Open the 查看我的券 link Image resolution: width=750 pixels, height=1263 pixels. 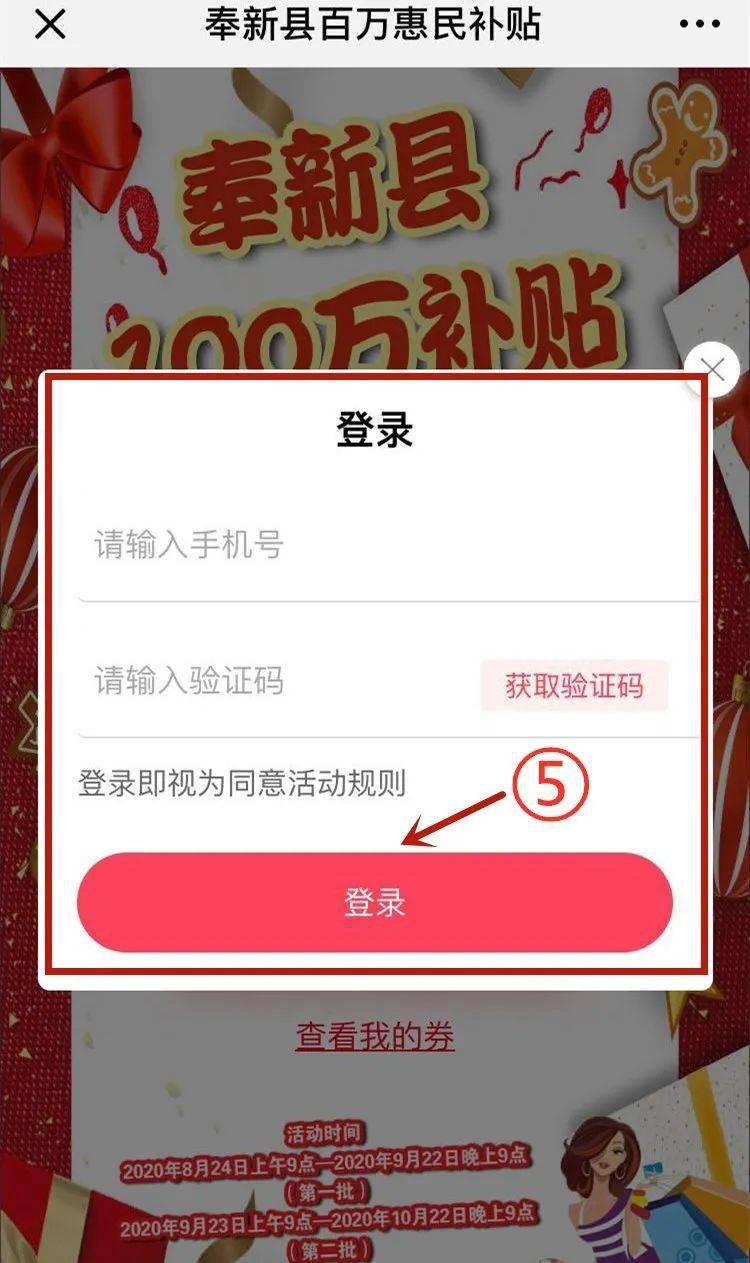(374, 1037)
